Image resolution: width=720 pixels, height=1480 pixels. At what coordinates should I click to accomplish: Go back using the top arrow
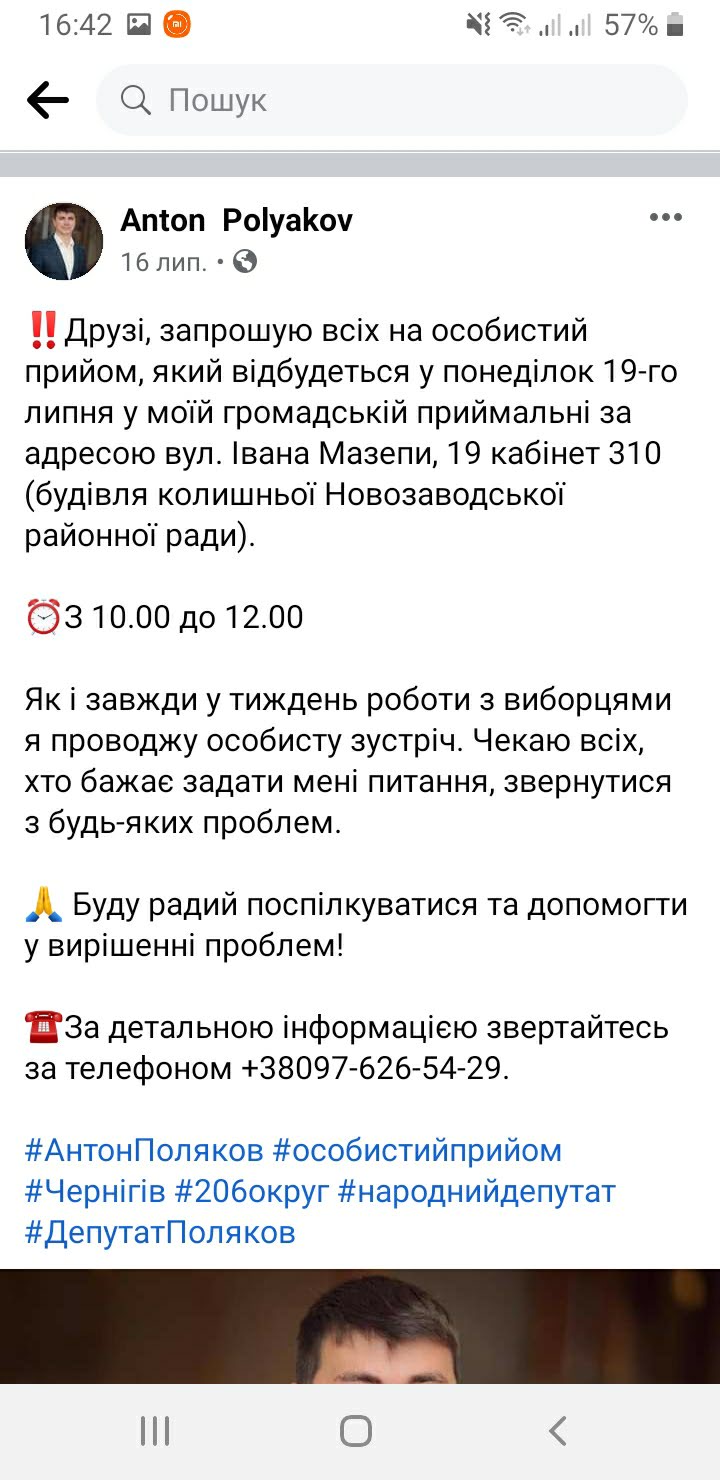[x=47, y=100]
